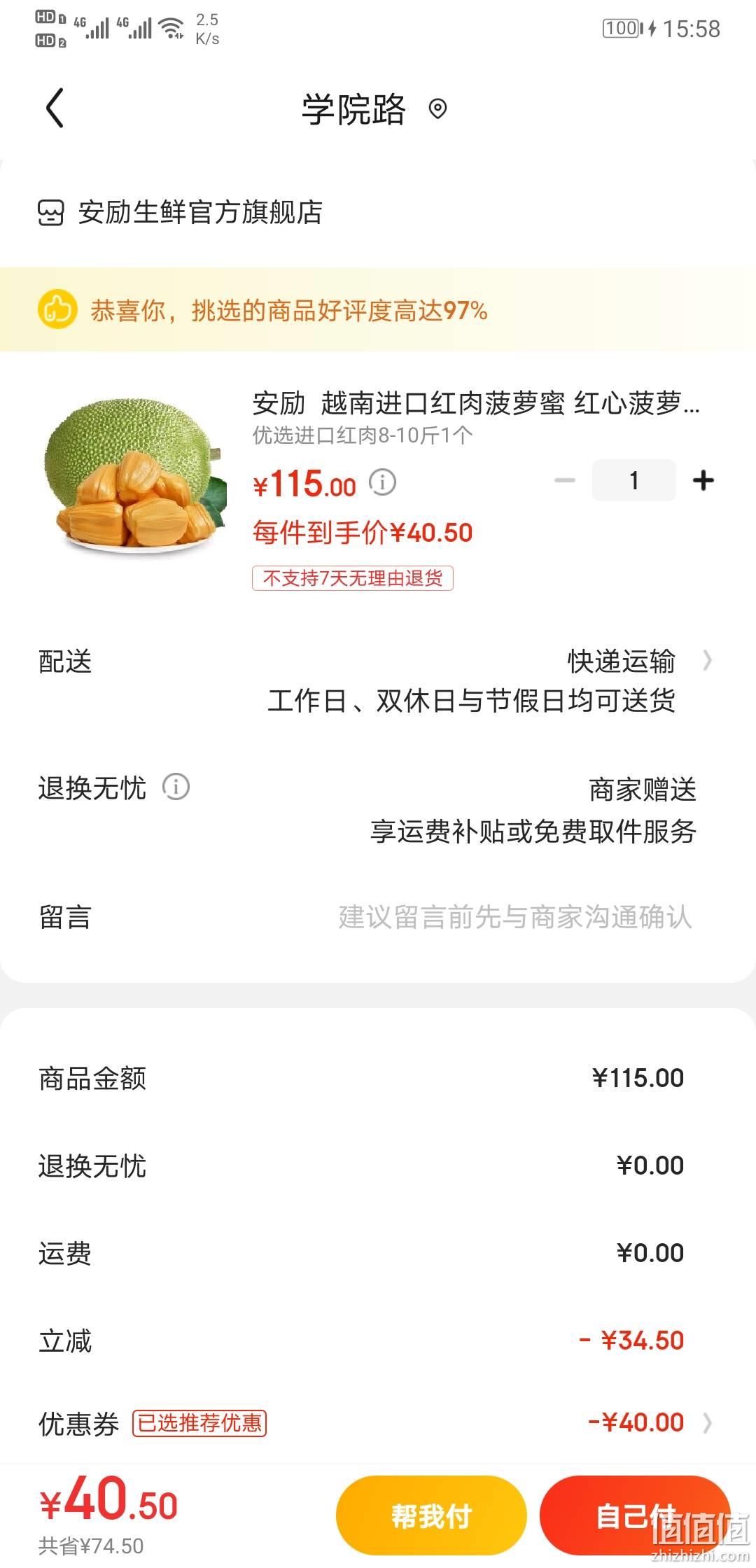
Task: Open the 优惠券 coupon selection row
Action: tap(378, 1423)
